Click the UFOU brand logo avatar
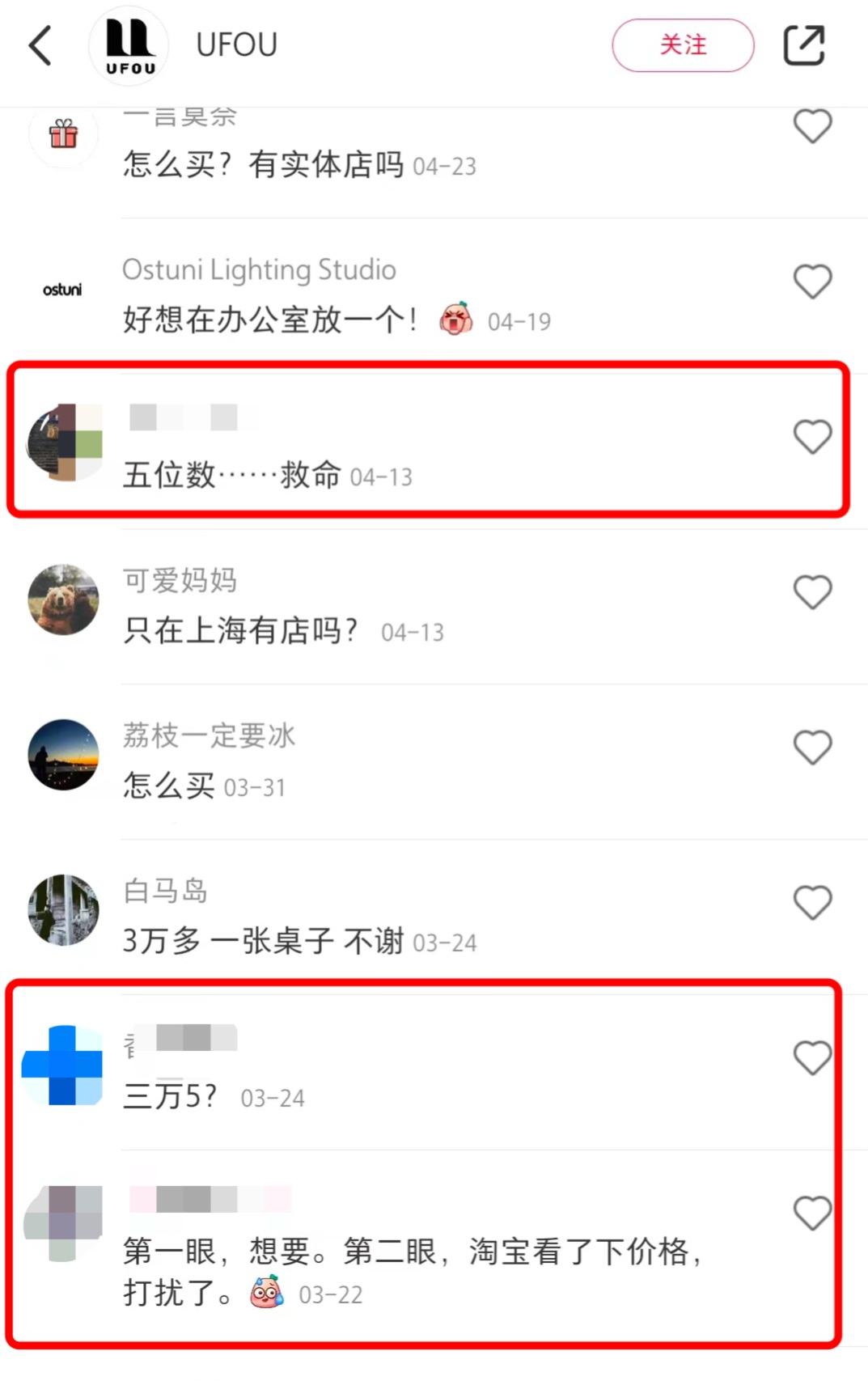This screenshot has height=1381, width=868. [129, 46]
